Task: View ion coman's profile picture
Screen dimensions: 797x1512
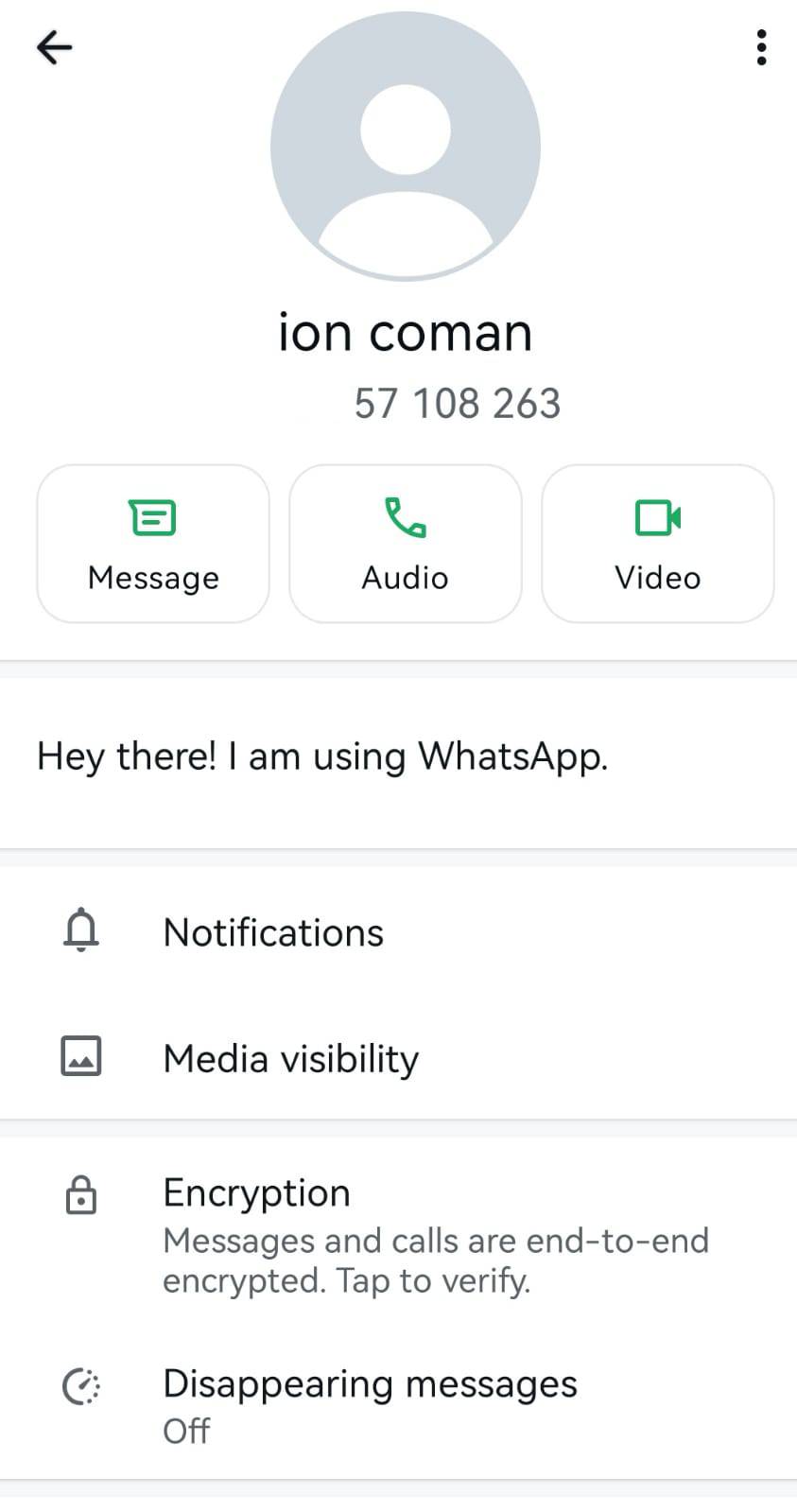Action: pyautogui.click(x=406, y=146)
